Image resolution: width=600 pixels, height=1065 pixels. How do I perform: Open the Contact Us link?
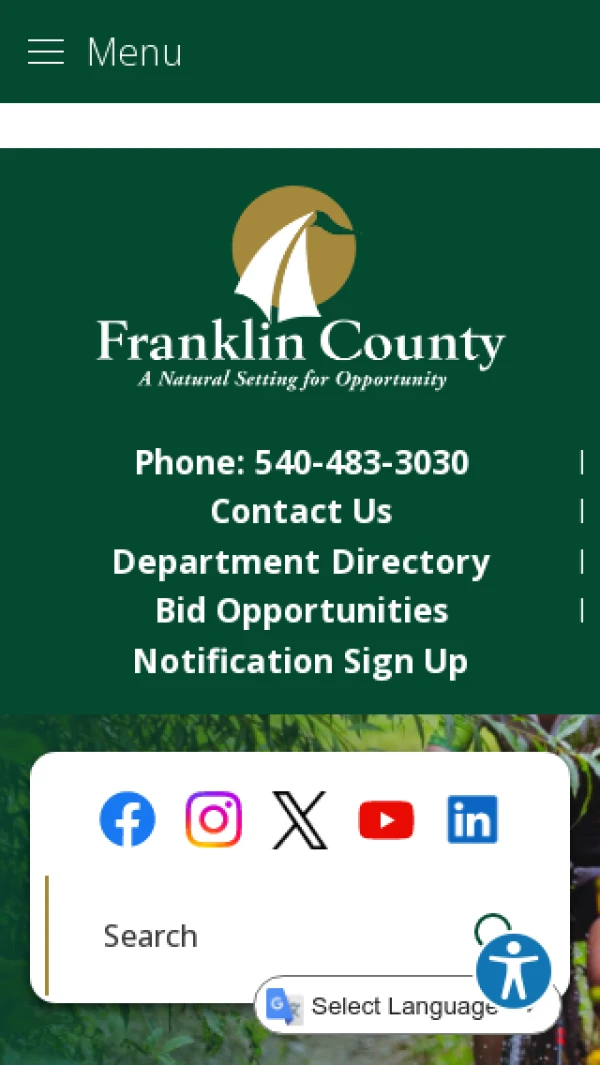[x=301, y=511]
